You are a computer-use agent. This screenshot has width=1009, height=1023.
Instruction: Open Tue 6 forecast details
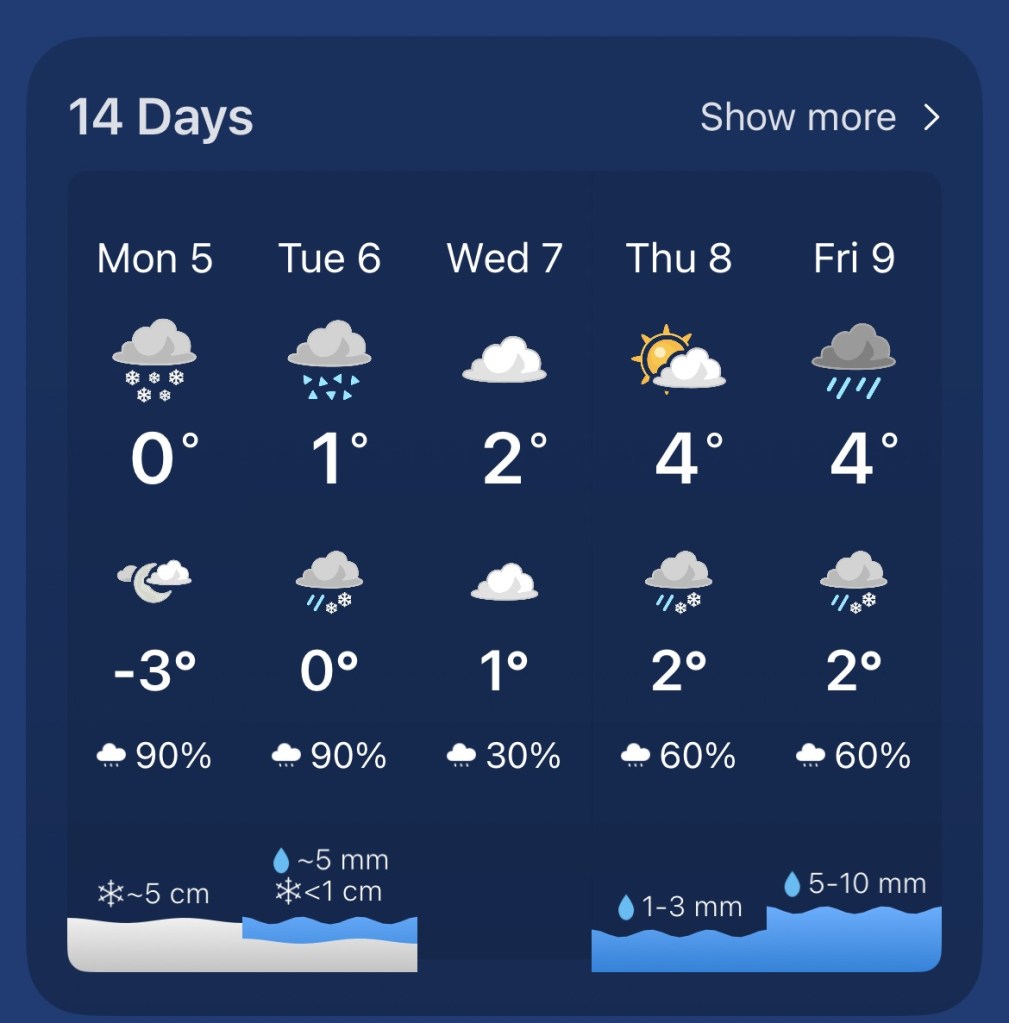330,500
